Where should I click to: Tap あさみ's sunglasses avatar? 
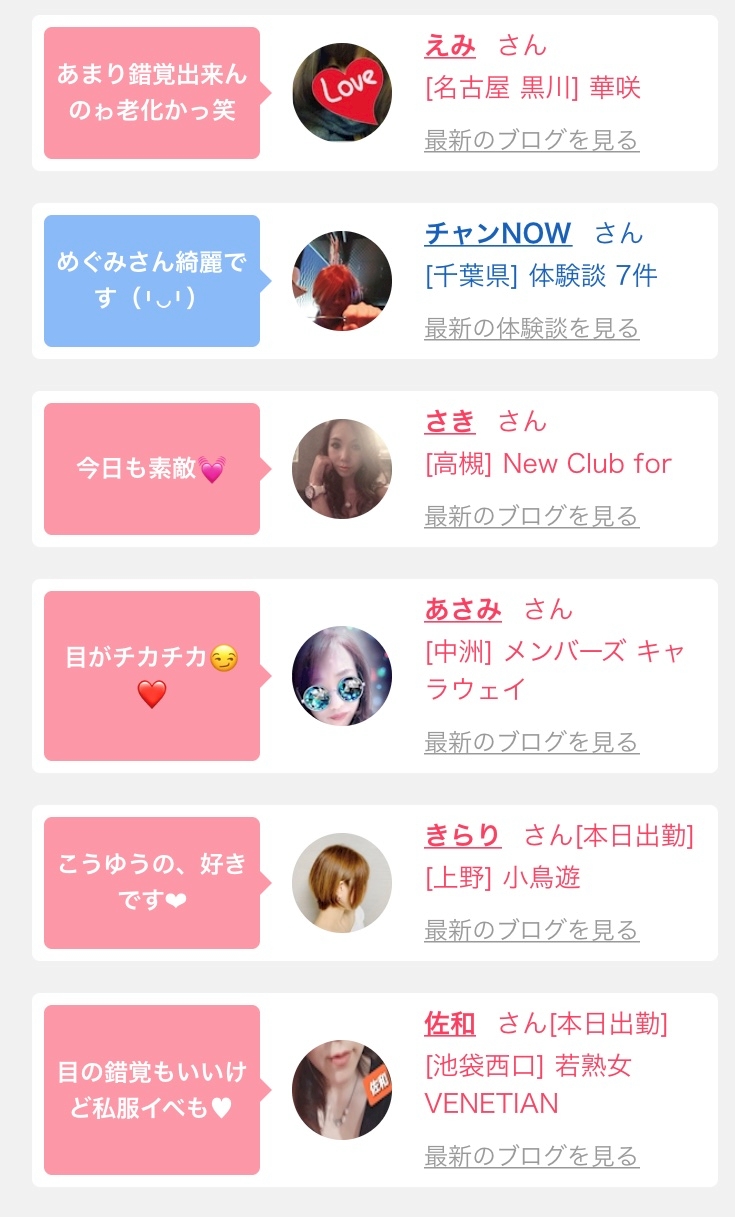point(342,676)
